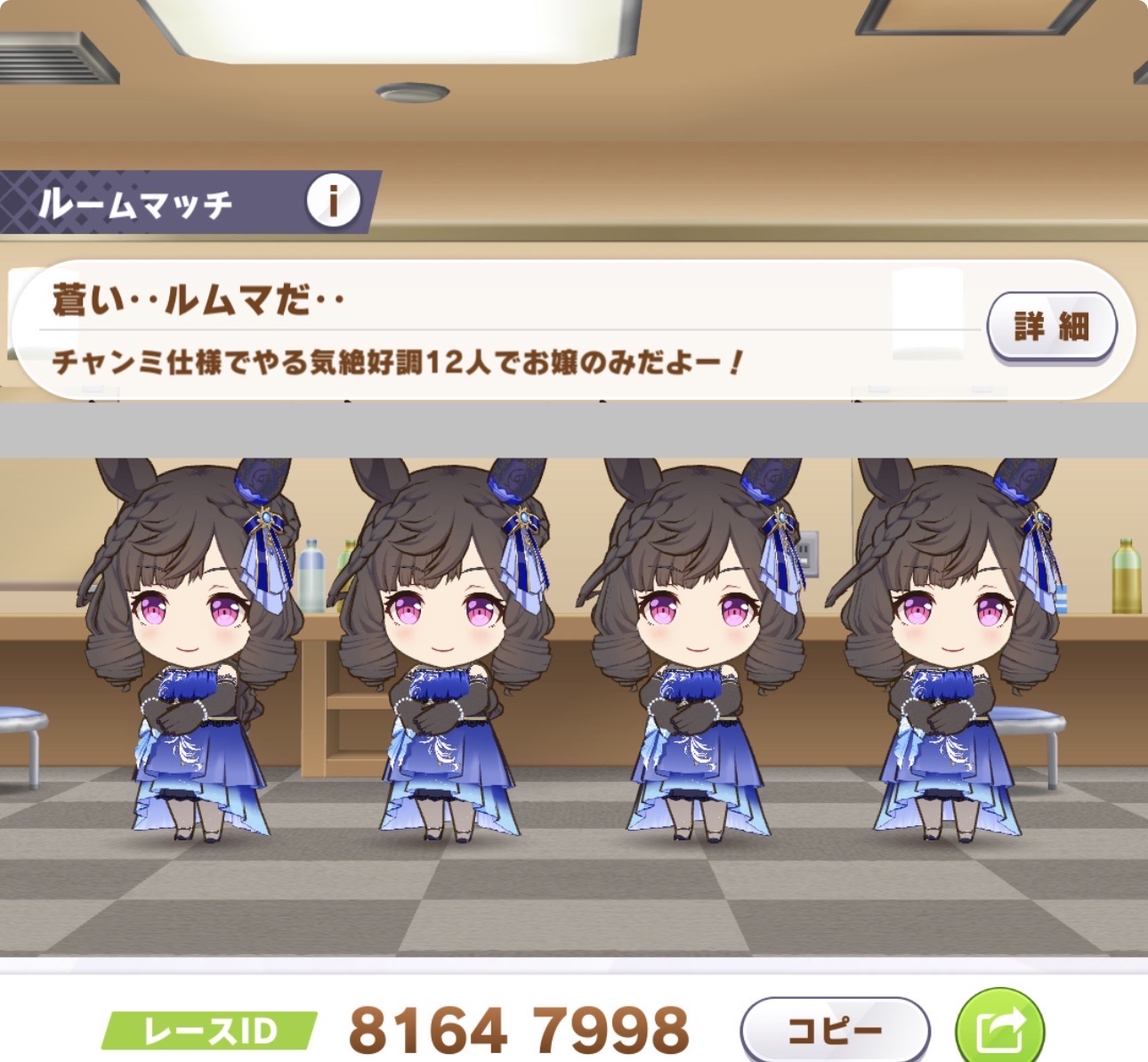This screenshot has width=1148, height=1062.
Task: Tap the 詳細 details button
Action: click(1051, 327)
